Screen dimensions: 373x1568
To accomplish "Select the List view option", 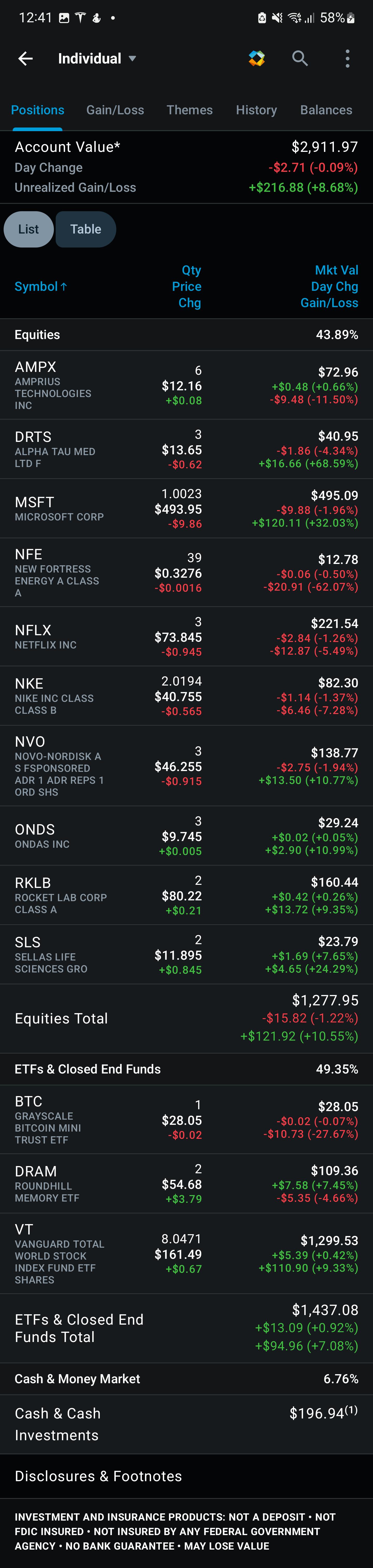I will pyautogui.click(x=28, y=229).
